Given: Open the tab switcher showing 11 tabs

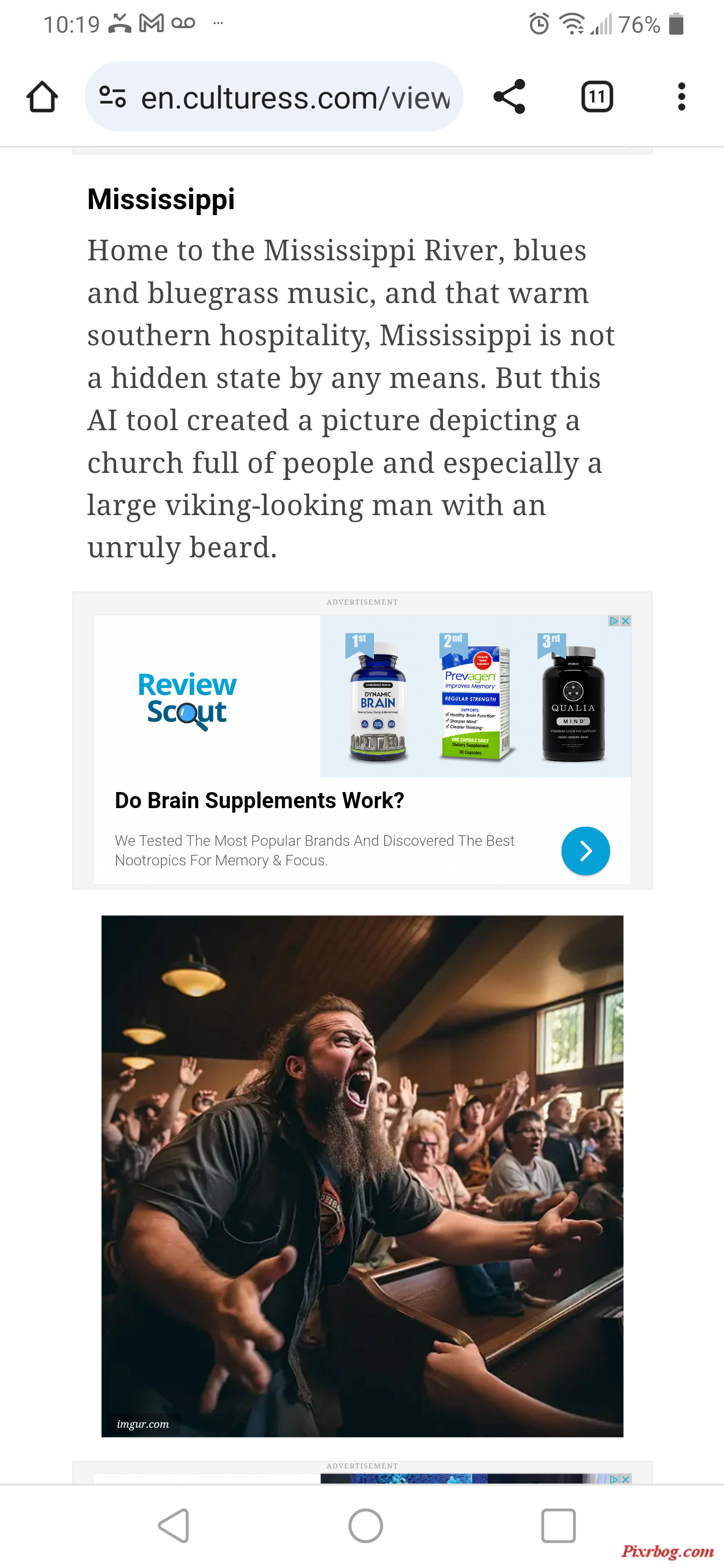Looking at the screenshot, I should 597,97.
